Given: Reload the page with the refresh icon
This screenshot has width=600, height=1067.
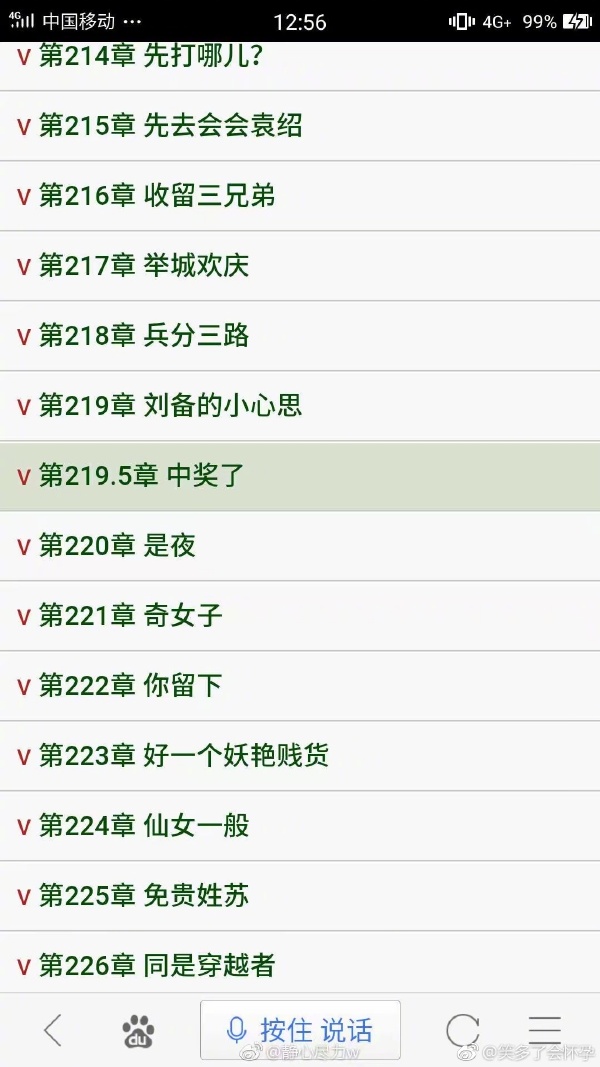Looking at the screenshot, I should 462,1030.
